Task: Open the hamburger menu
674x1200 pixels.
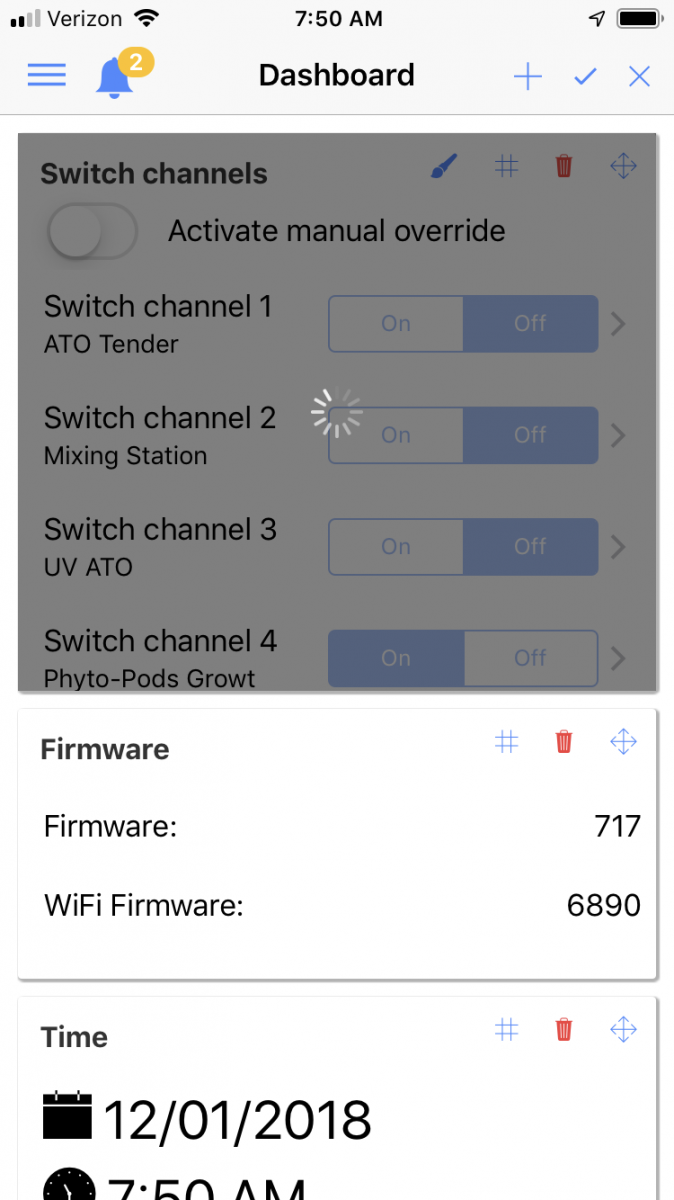Action: [46, 76]
